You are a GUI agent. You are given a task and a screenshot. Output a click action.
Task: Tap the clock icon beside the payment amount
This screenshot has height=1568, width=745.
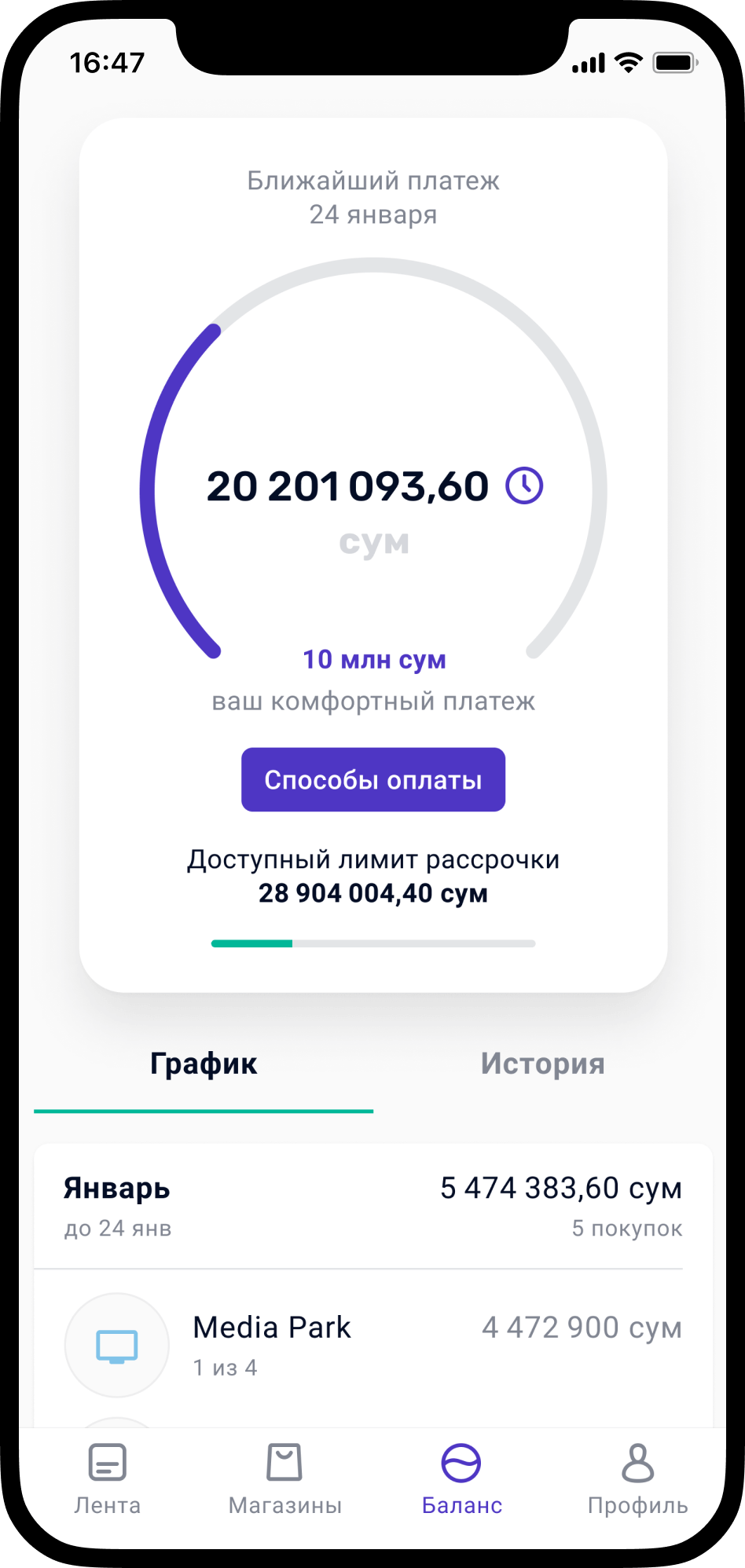pyautogui.click(x=524, y=485)
